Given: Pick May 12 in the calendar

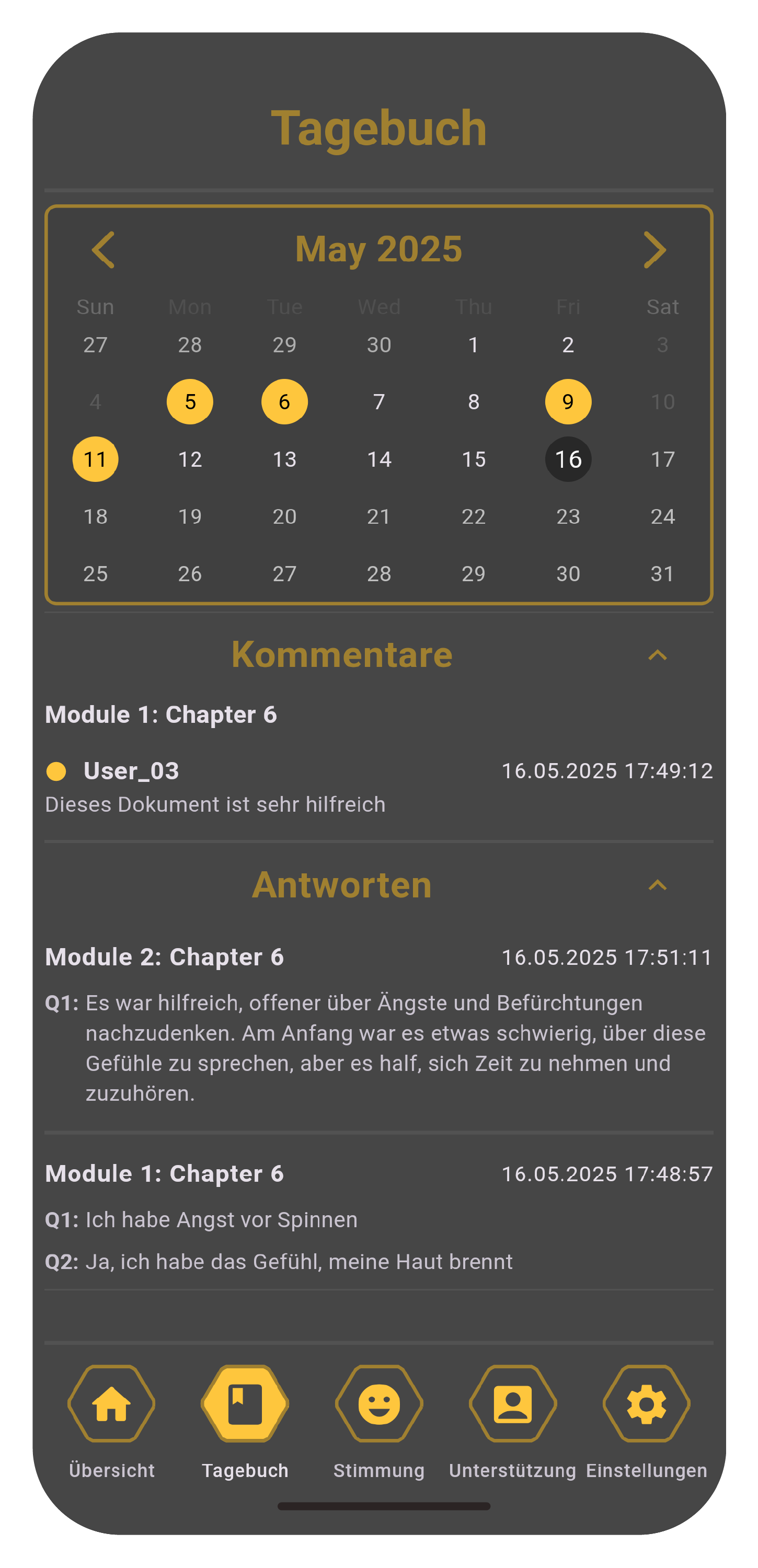Looking at the screenshot, I should point(190,459).
